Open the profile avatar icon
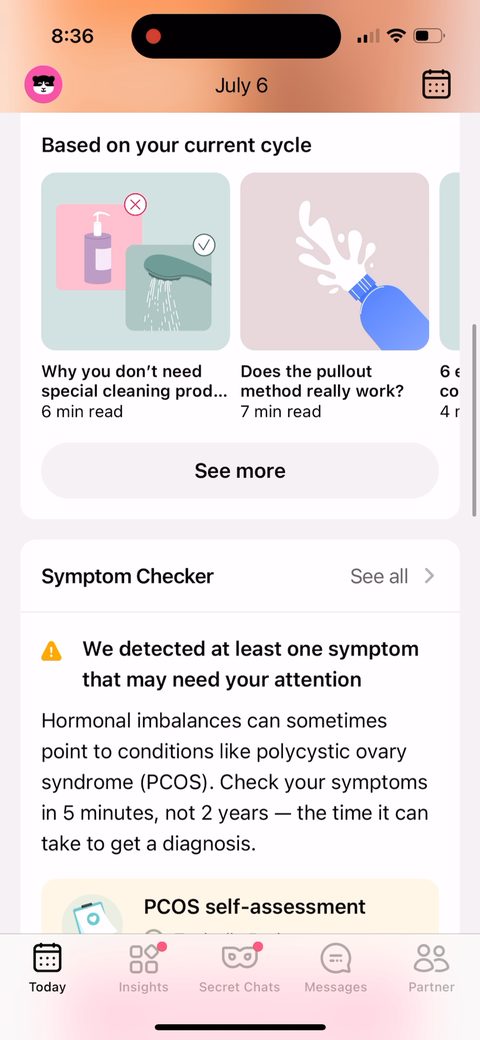480x1040 pixels. [x=43, y=85]
